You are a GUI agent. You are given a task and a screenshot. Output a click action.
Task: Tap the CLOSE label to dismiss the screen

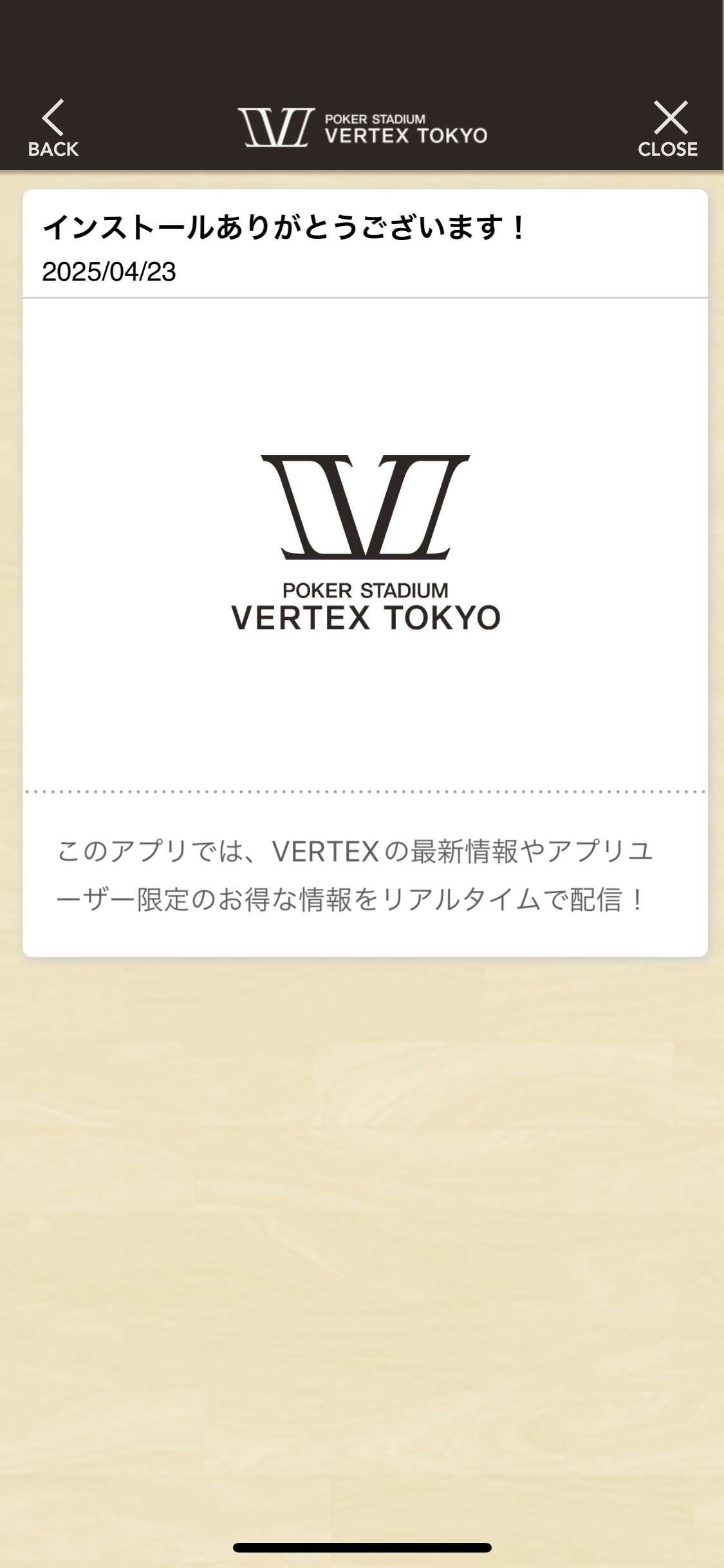coord(668,149)
